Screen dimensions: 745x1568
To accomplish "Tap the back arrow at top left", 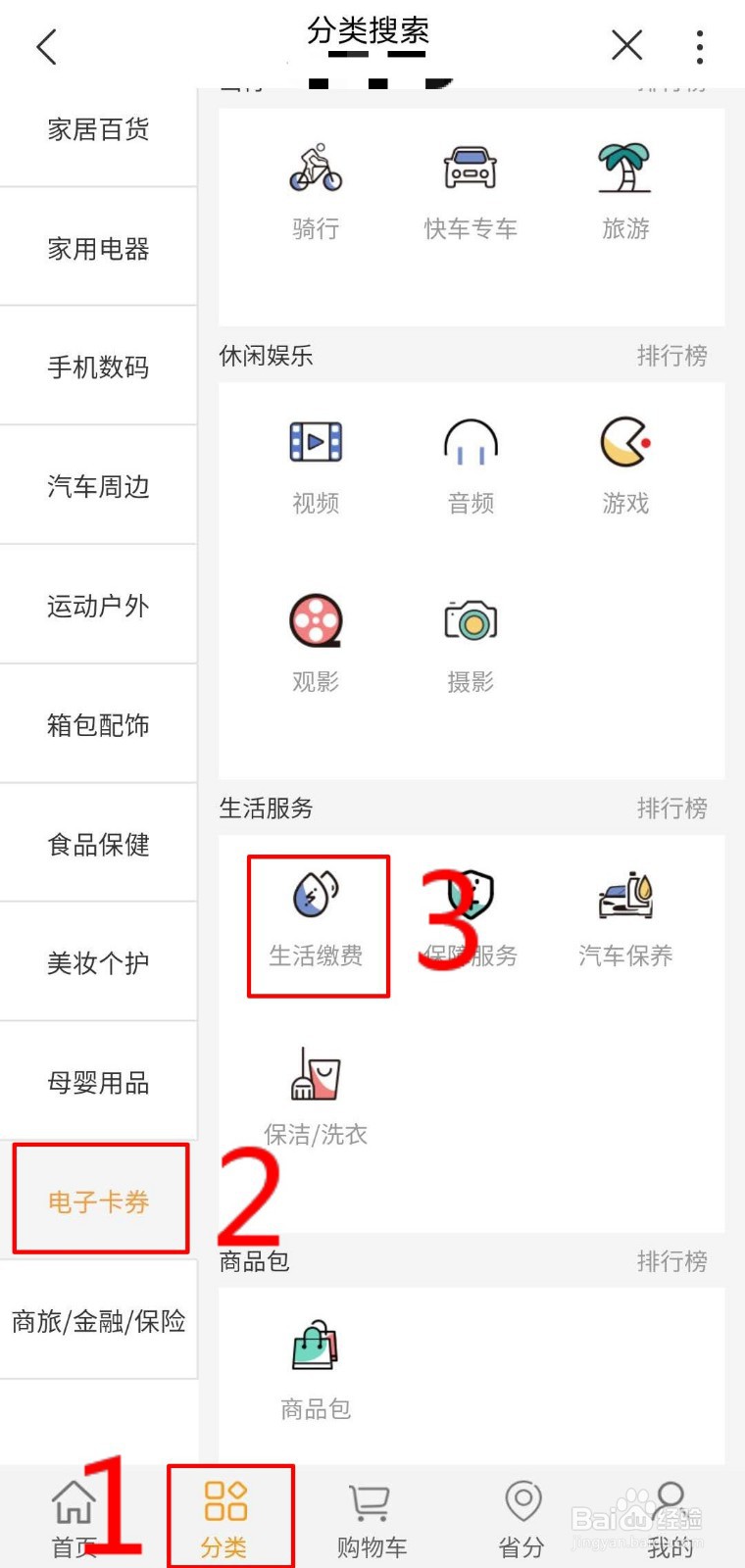I will coord(46,45).
